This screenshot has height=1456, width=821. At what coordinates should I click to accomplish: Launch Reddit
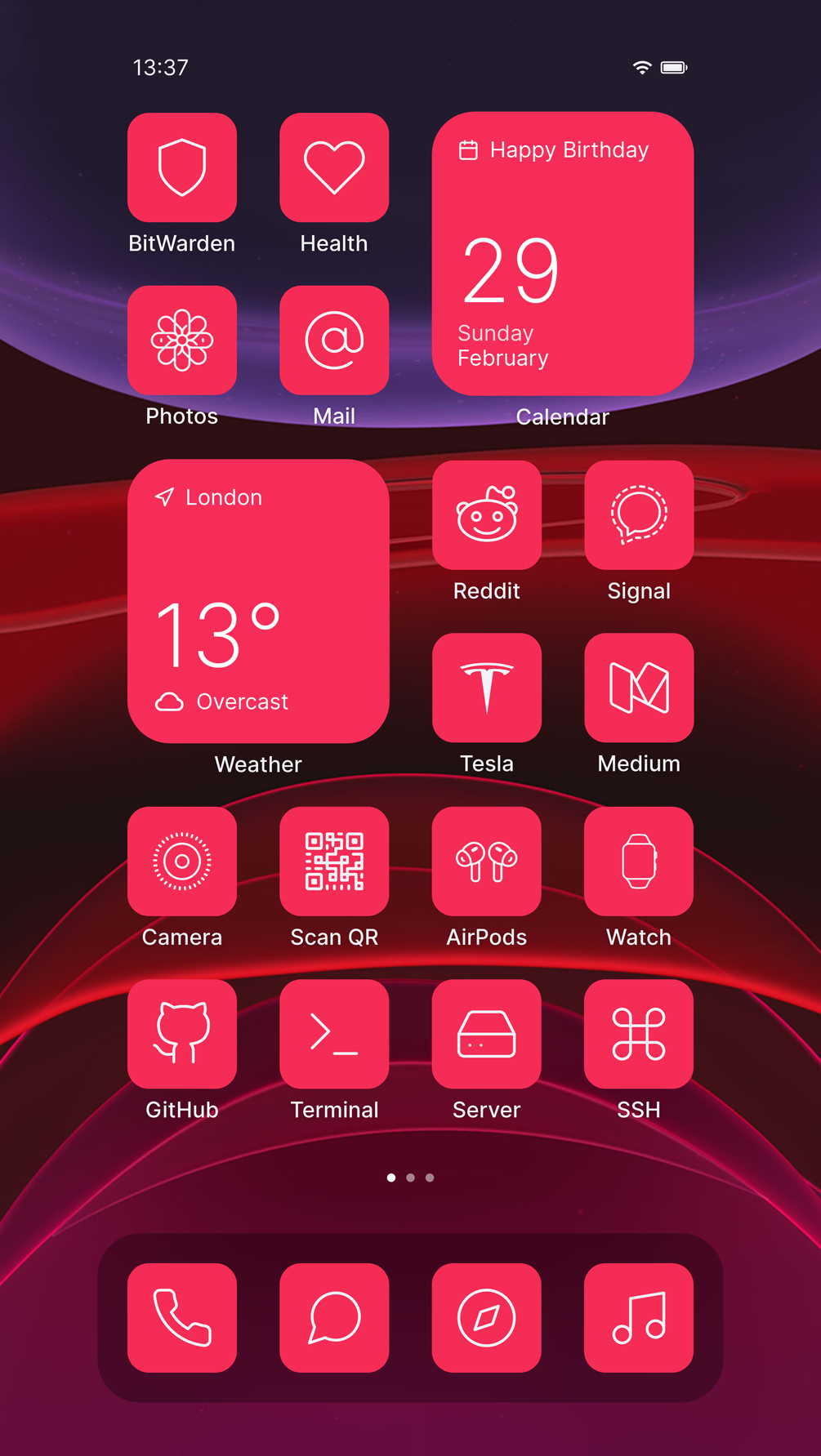tap(487, 514)
